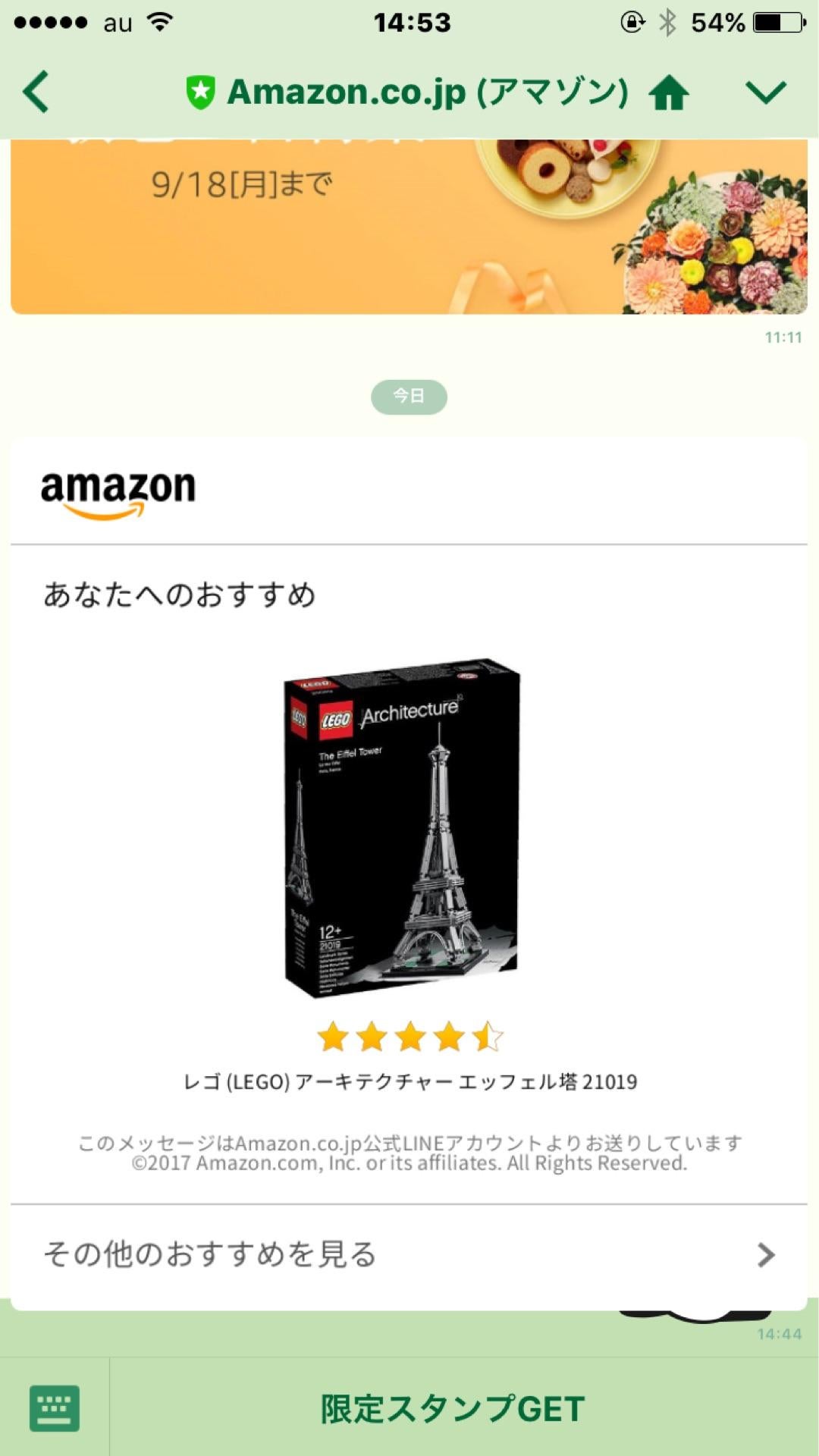Open the orange 9/18 gift banner
The height and width of the screenshot is (1456, 819).
click(408, 227)
